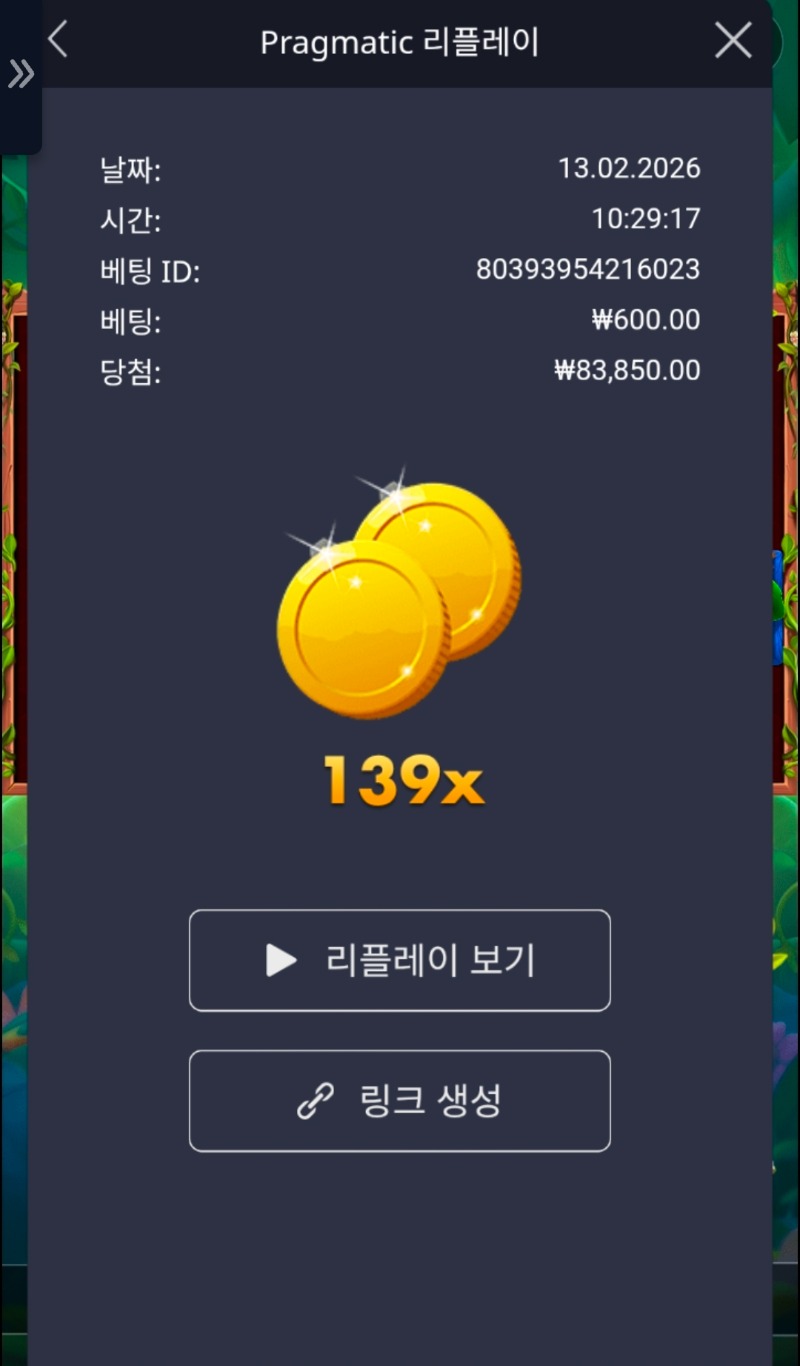
Task: Close the Pragmatic replay dialog
Action: (733, 41)
